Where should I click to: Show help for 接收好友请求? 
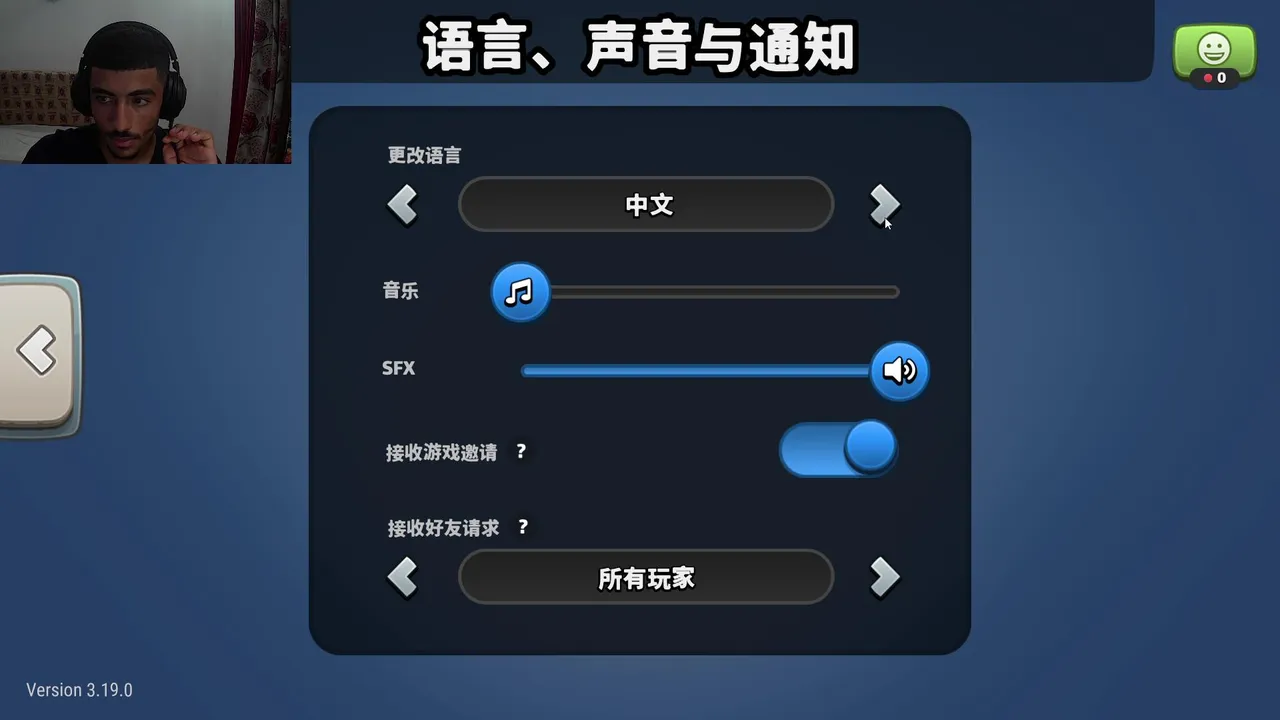(x=523, y=527)
